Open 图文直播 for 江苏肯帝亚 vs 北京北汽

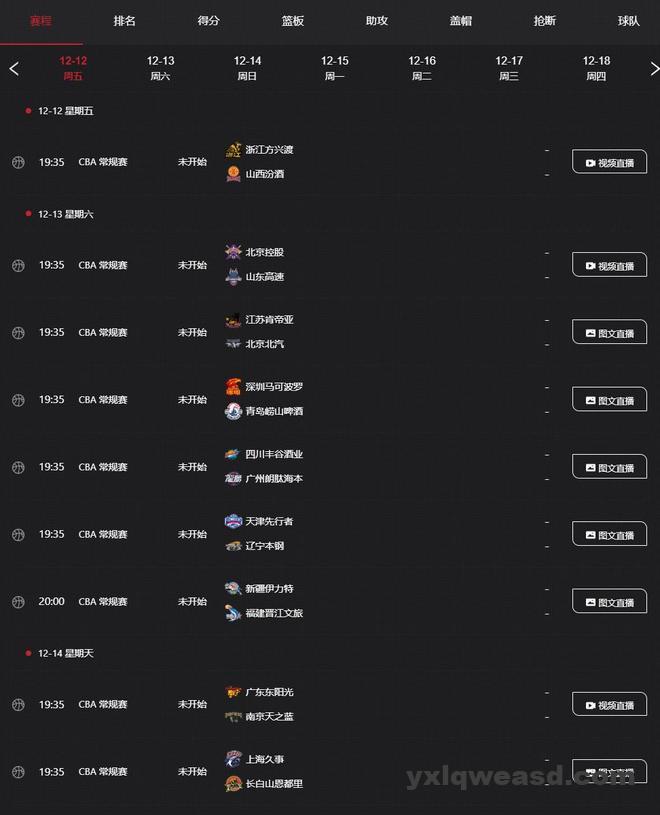609,332
